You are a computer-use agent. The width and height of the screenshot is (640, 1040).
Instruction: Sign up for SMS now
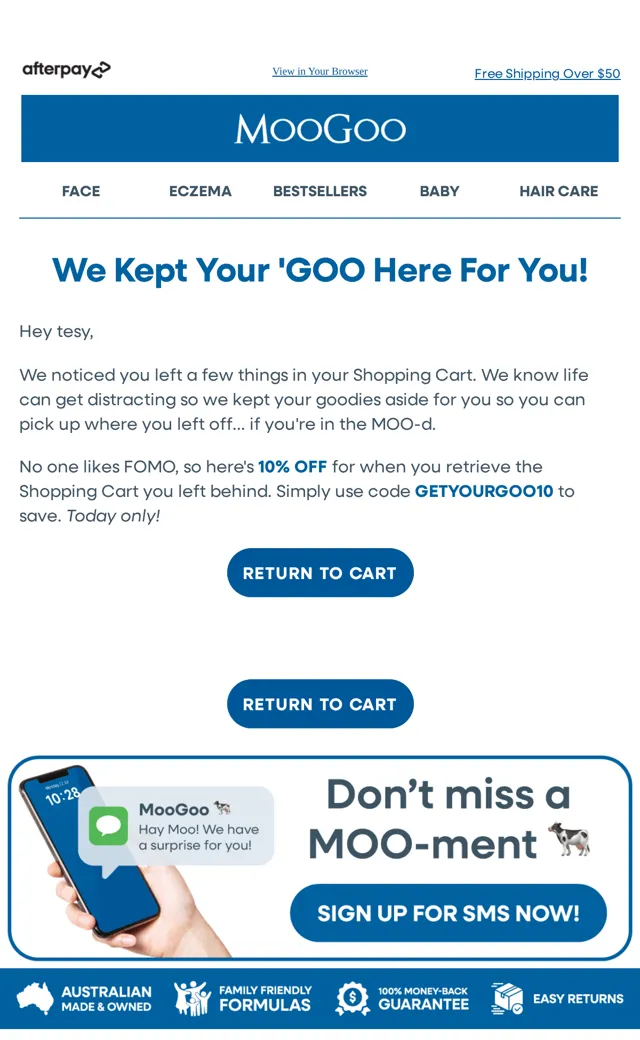click(x=448, y=913)
